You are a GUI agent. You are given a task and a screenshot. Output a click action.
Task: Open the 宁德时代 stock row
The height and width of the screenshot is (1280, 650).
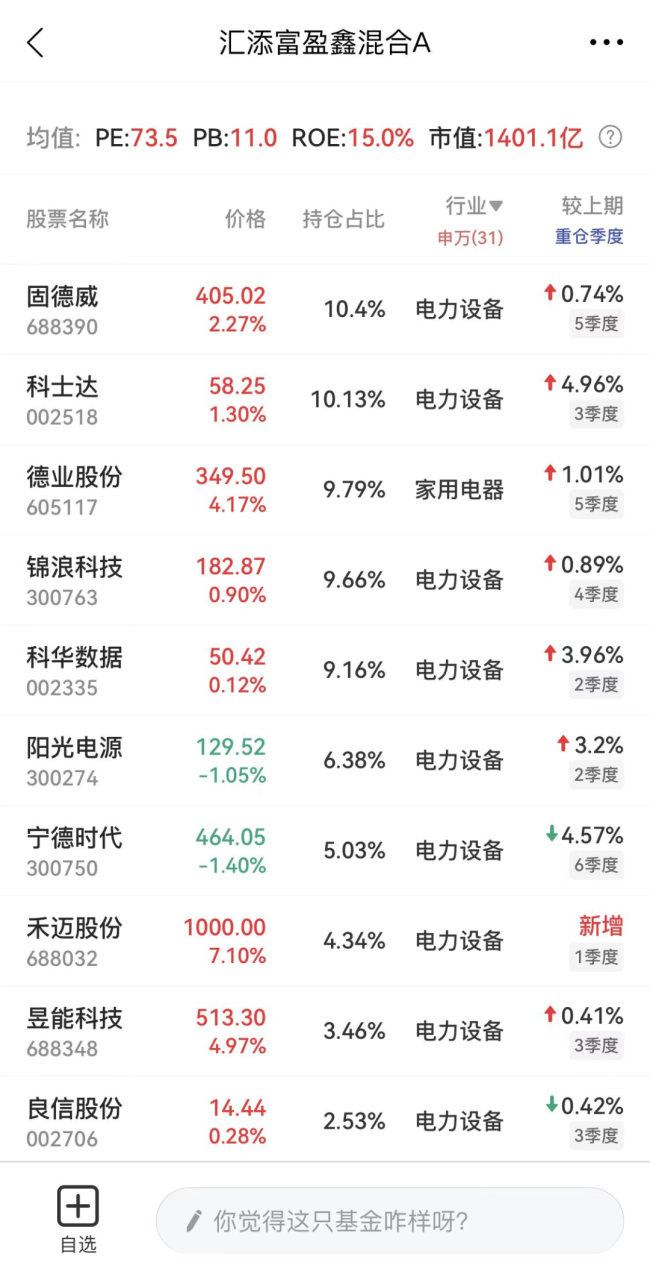click(325, 851)
